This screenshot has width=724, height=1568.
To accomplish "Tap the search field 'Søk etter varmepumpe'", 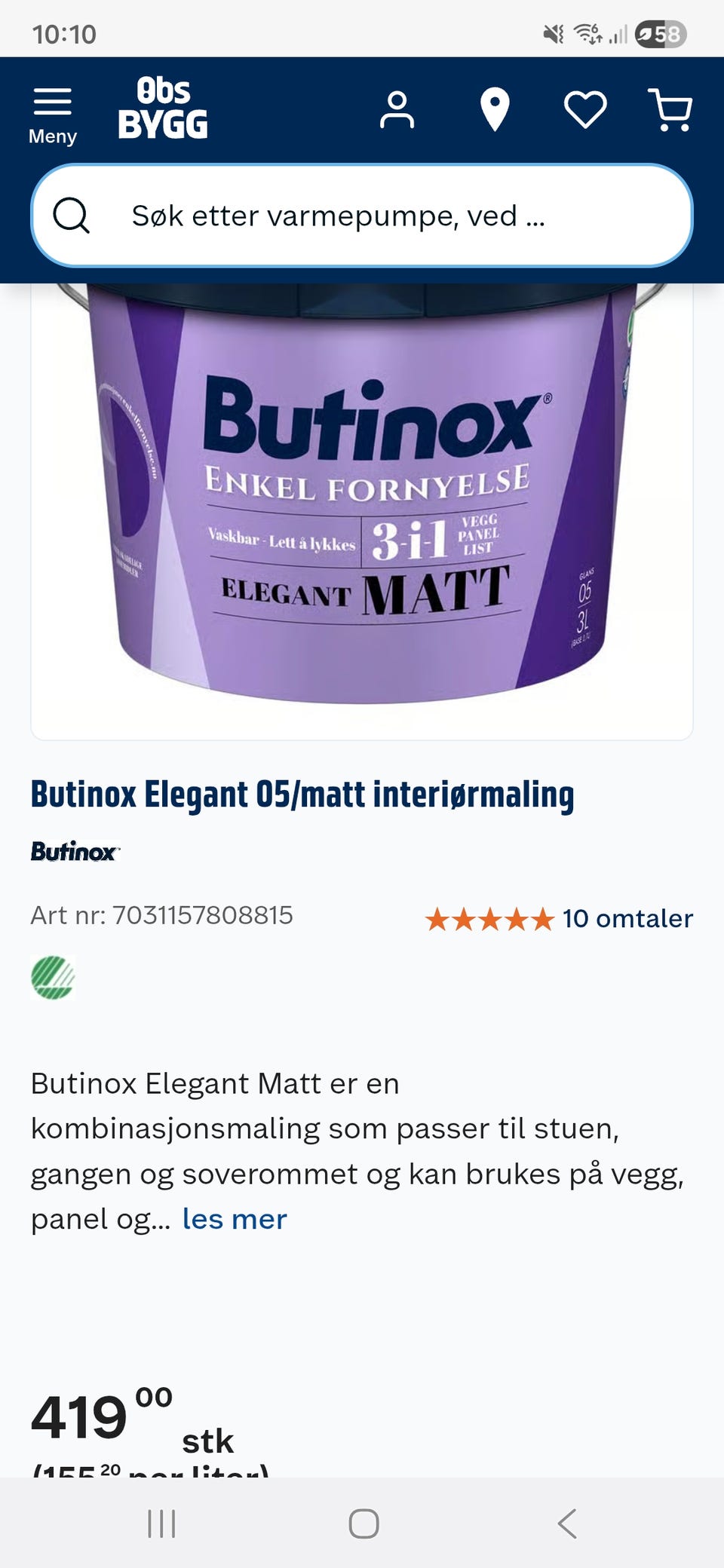I will pyautogui.click(x=362, y=216).
